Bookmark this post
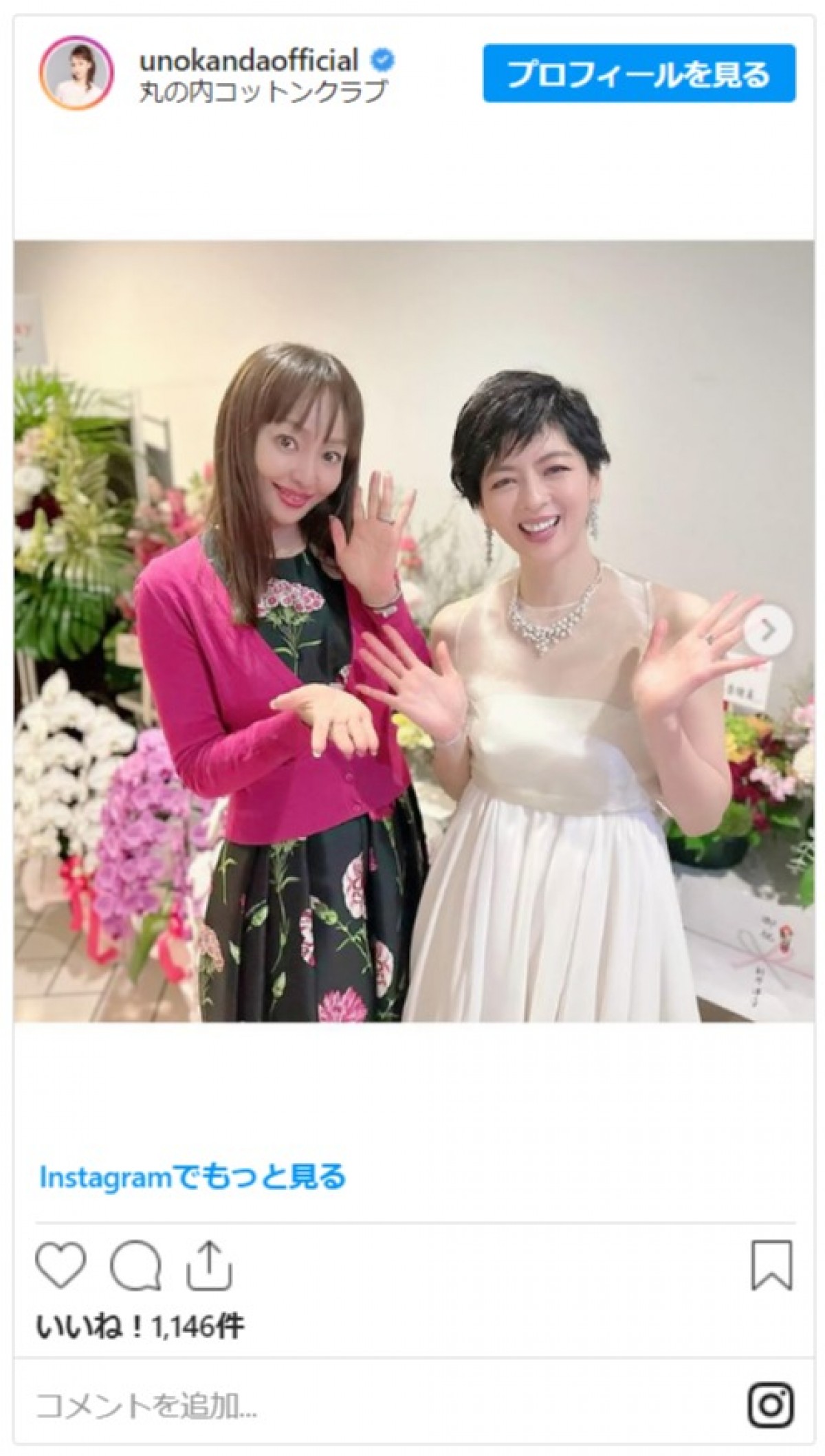This screenshot has height=1456, width=825. [x=771, y=1265]
